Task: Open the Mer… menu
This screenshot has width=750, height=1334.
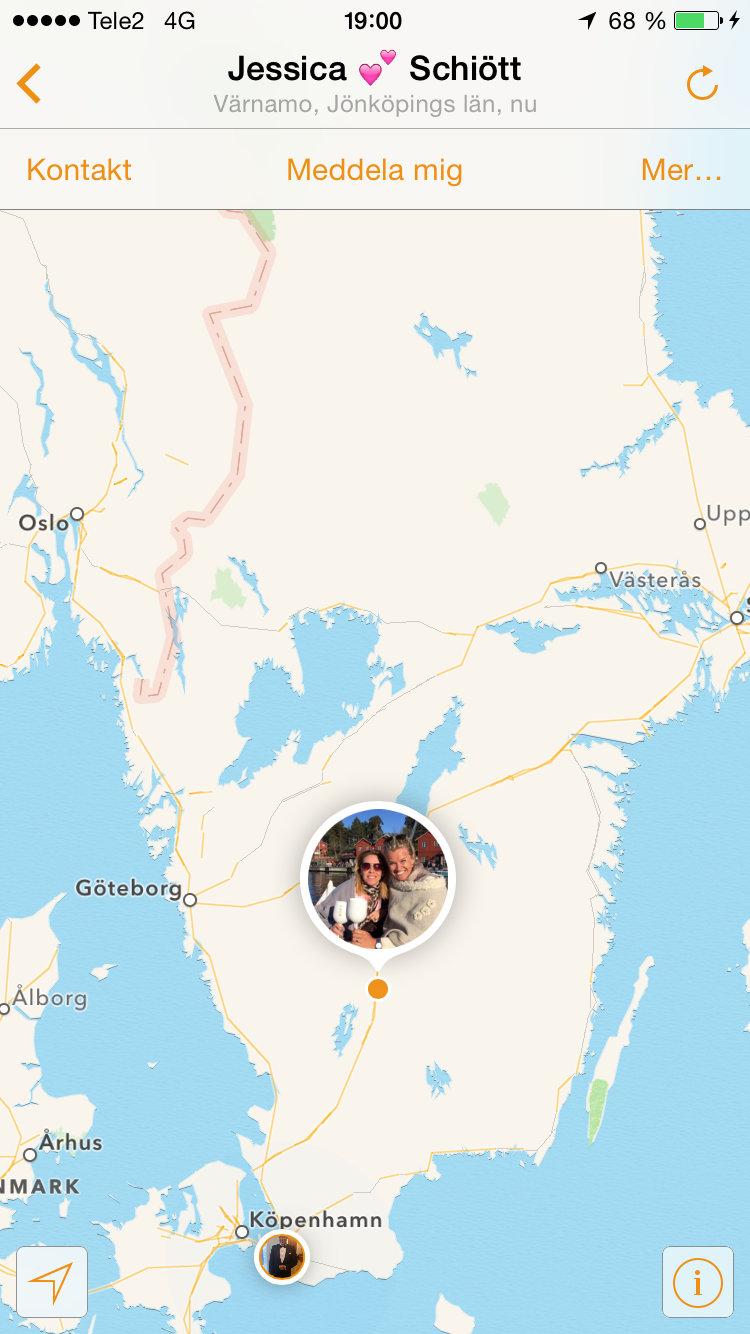Action: [x=681, y=170]
